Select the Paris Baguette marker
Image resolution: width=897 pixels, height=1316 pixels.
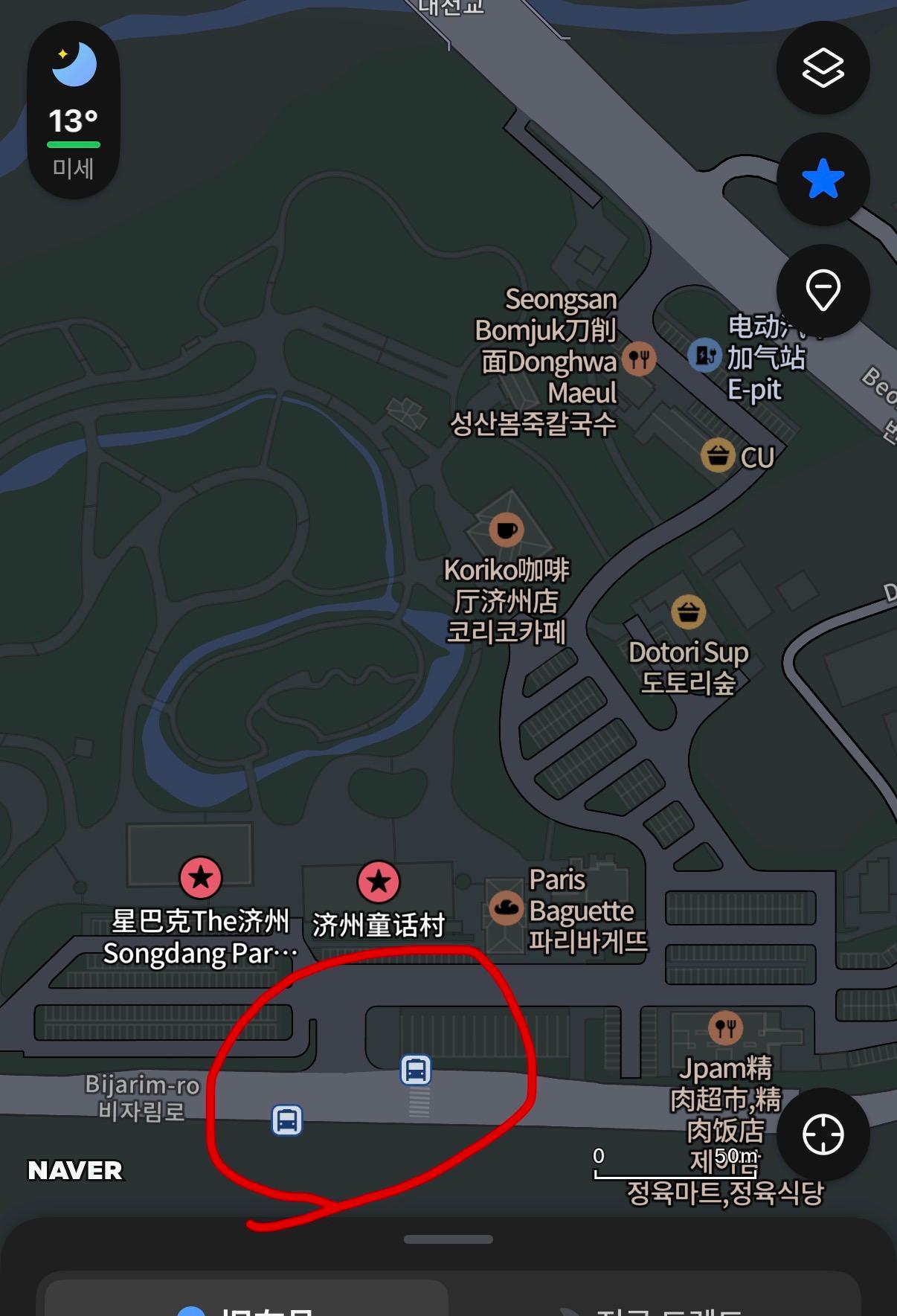(x=507, y=908)
